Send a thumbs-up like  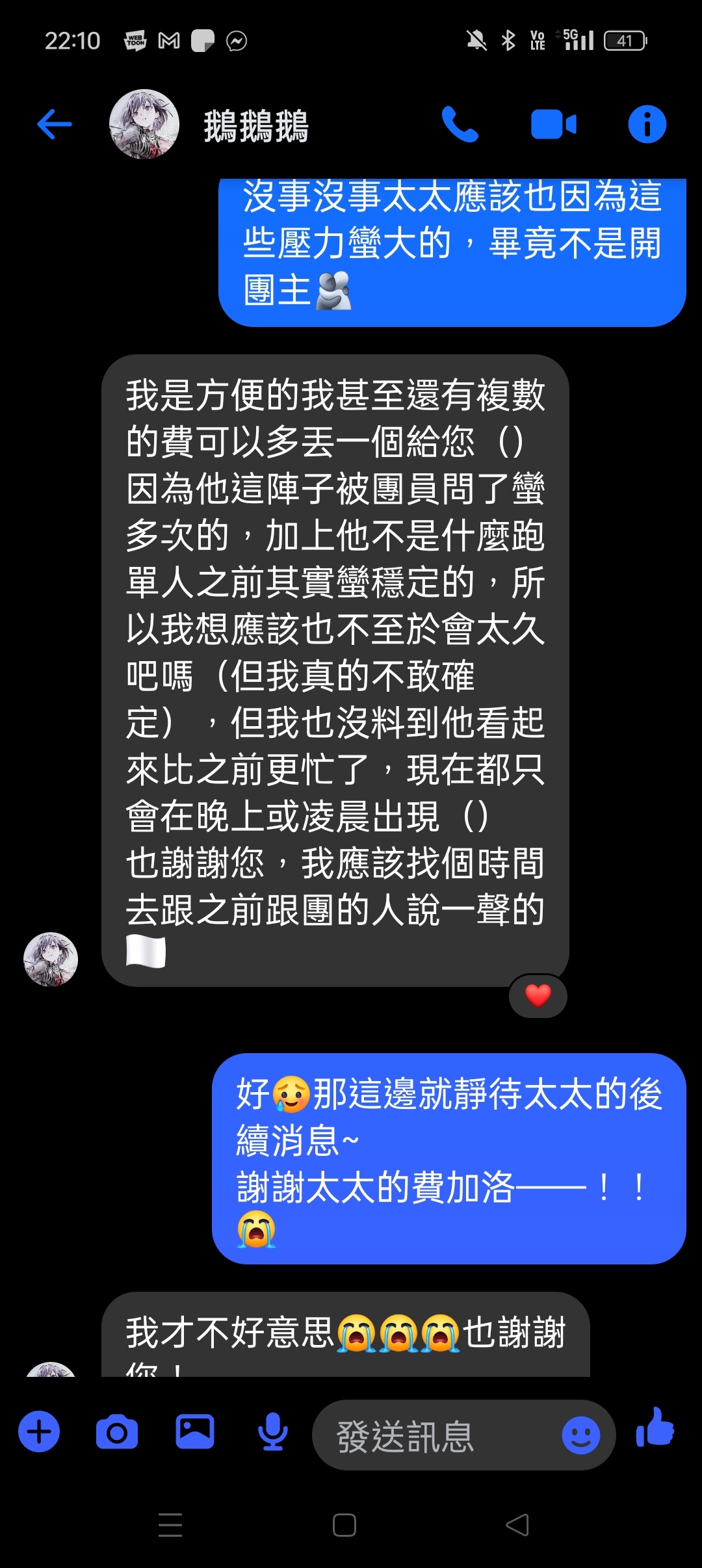pyautogui.click(x=655, y=1428)
